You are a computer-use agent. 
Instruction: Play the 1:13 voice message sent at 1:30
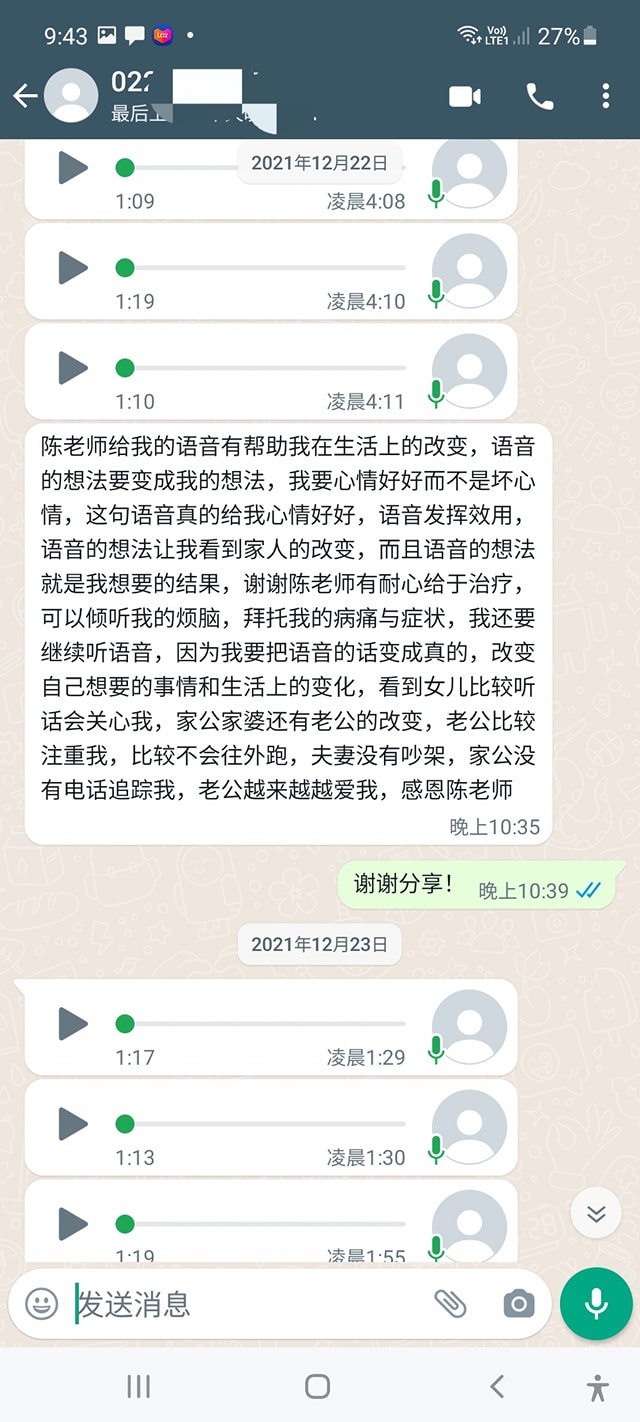pyautogui.click(x=73, y=1123)
